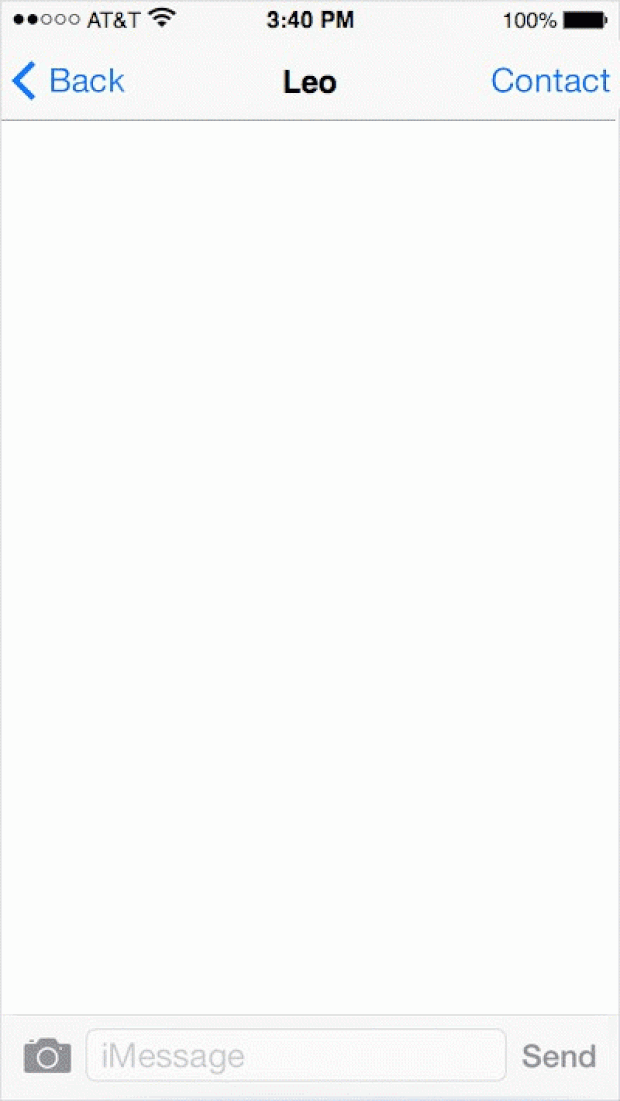This screenshot has width=620, height=1101.
Task: Open Leo's Contact details
Action: tap(550, 81)
